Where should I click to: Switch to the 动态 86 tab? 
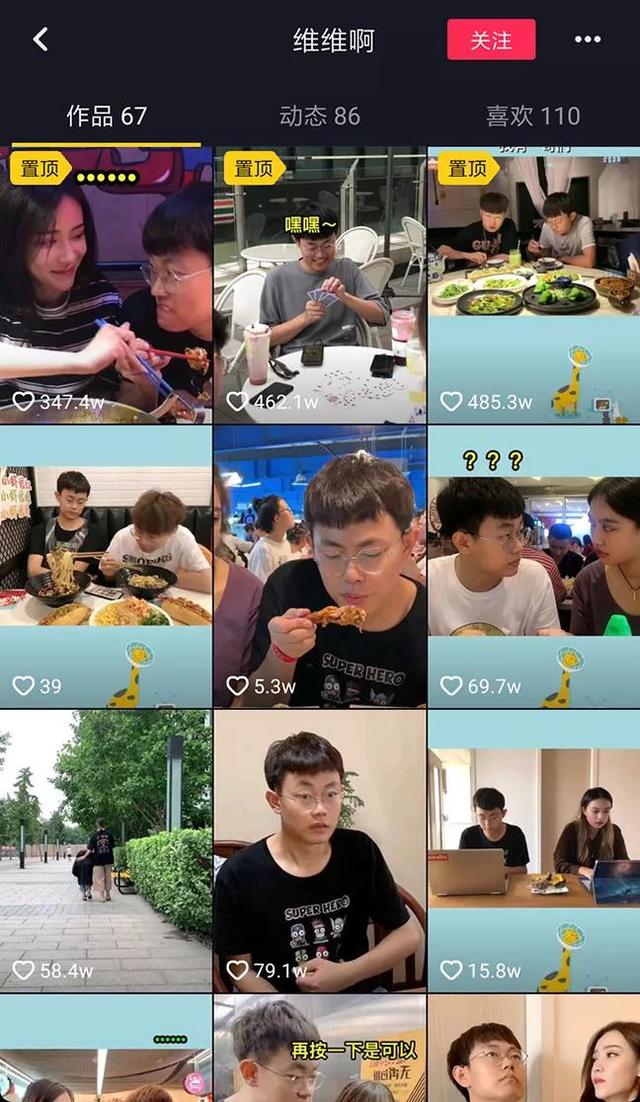click(319, 116)
